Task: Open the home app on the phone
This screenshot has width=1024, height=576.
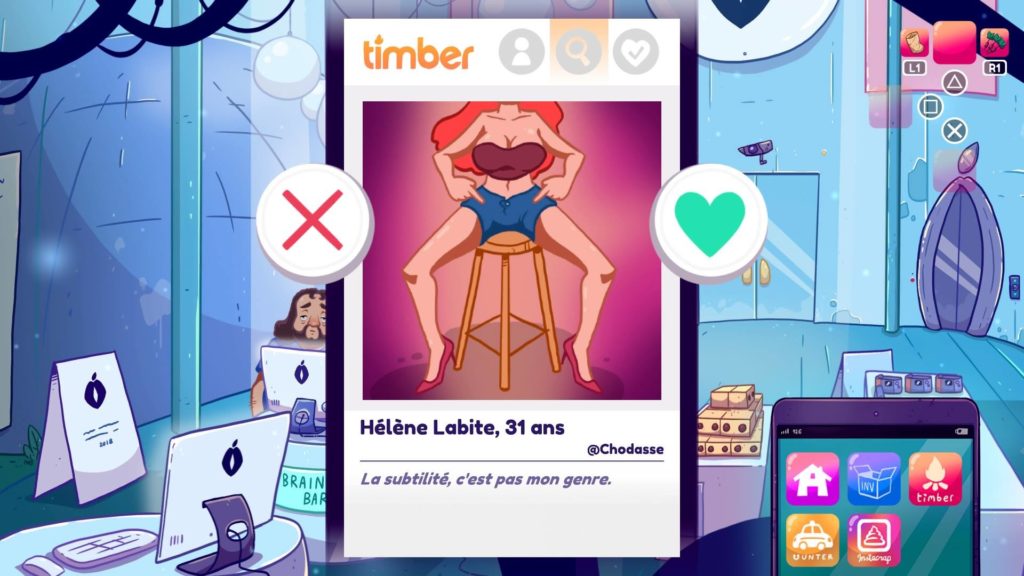Action: (x=812, y=478)
